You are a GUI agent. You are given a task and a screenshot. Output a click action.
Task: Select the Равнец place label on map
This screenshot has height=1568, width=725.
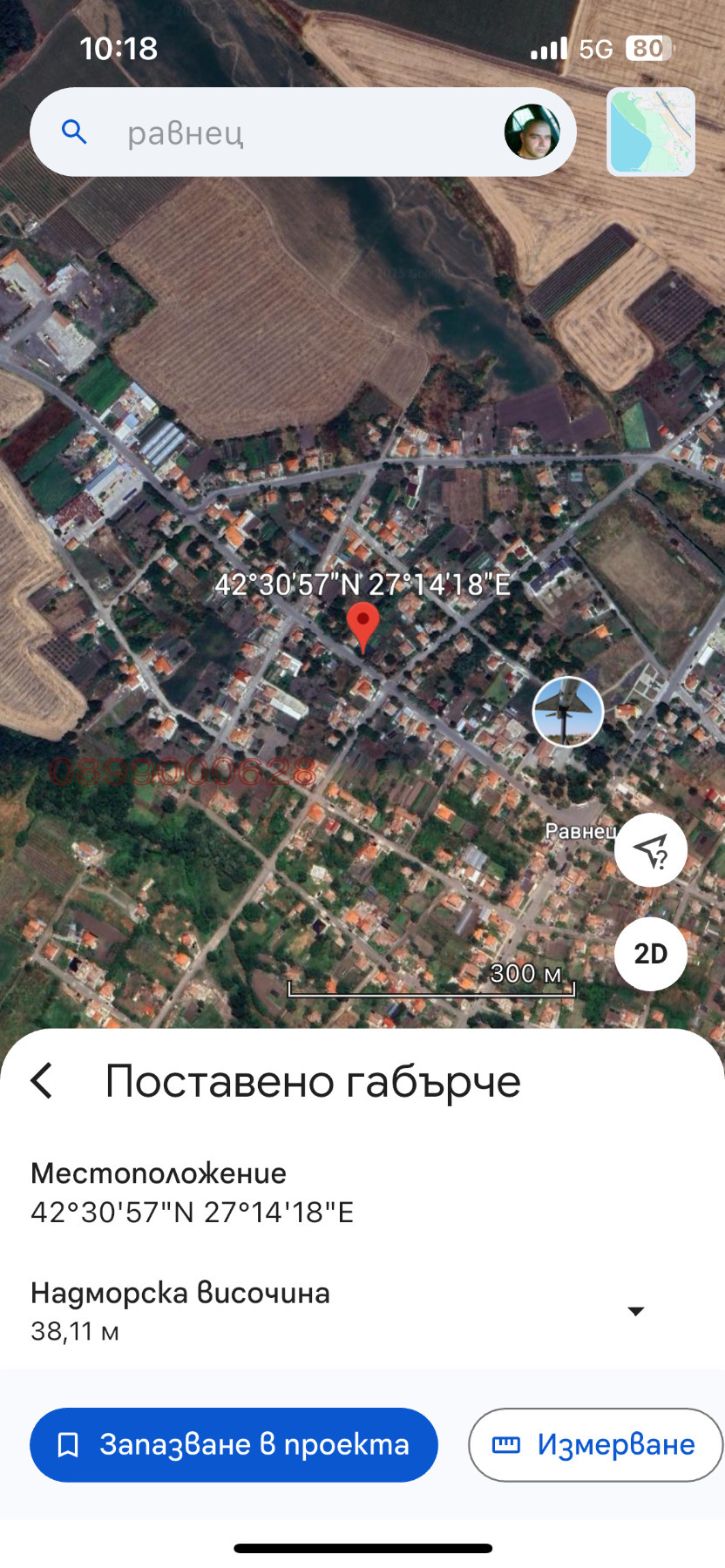580,831
